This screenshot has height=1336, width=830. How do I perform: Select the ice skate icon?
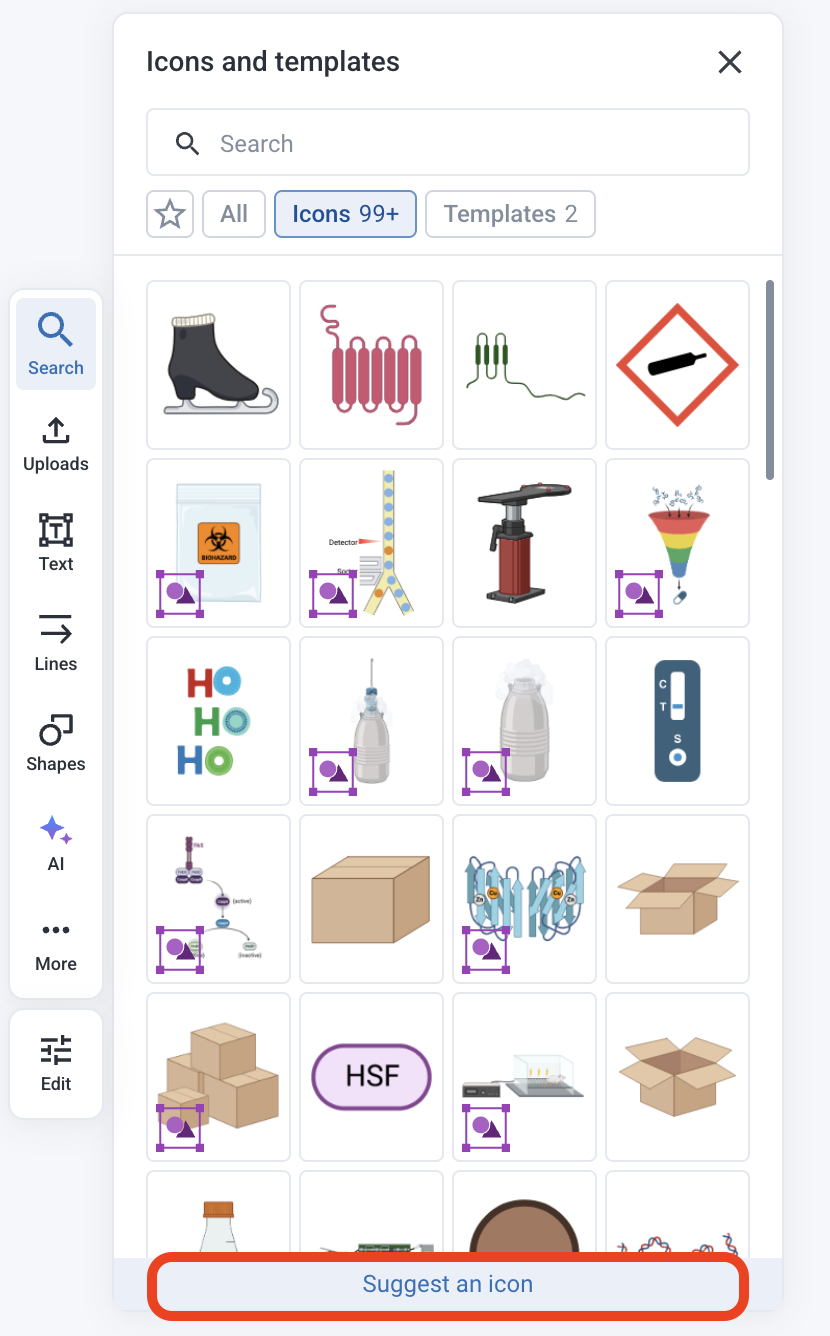click(218, 364)
